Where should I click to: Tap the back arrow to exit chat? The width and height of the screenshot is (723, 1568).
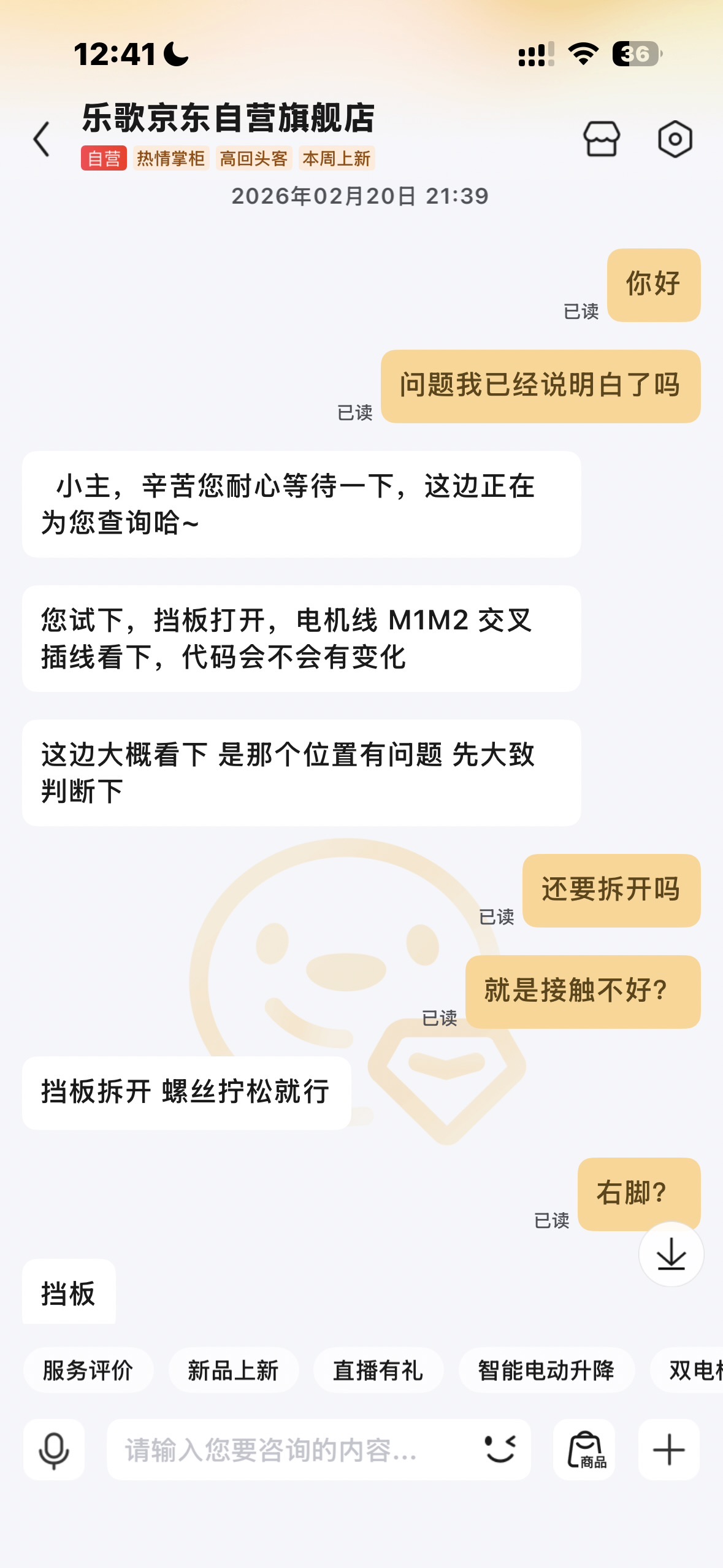tap(40, 140)
